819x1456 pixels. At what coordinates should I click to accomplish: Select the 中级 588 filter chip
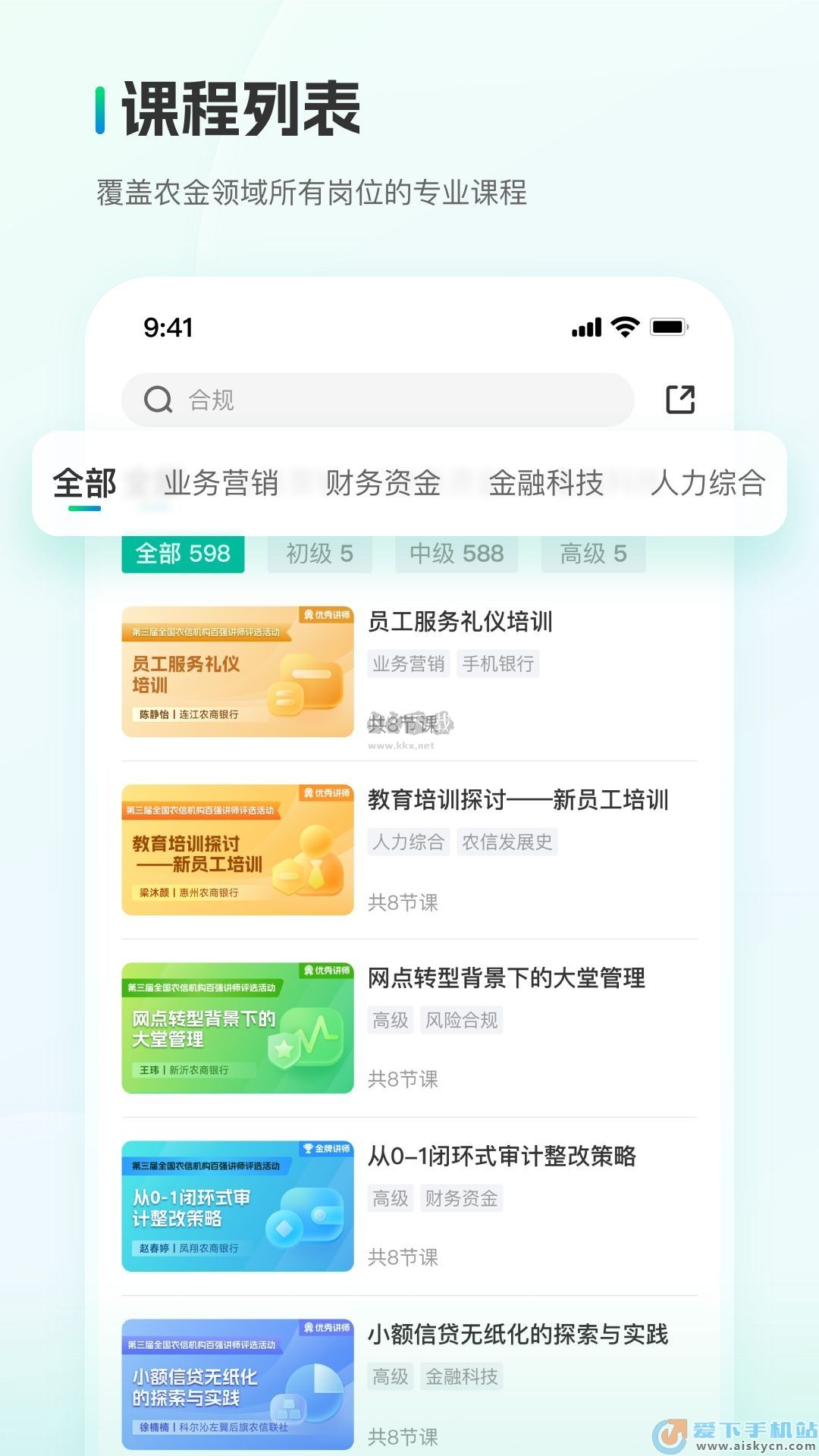tap(458, 554)
